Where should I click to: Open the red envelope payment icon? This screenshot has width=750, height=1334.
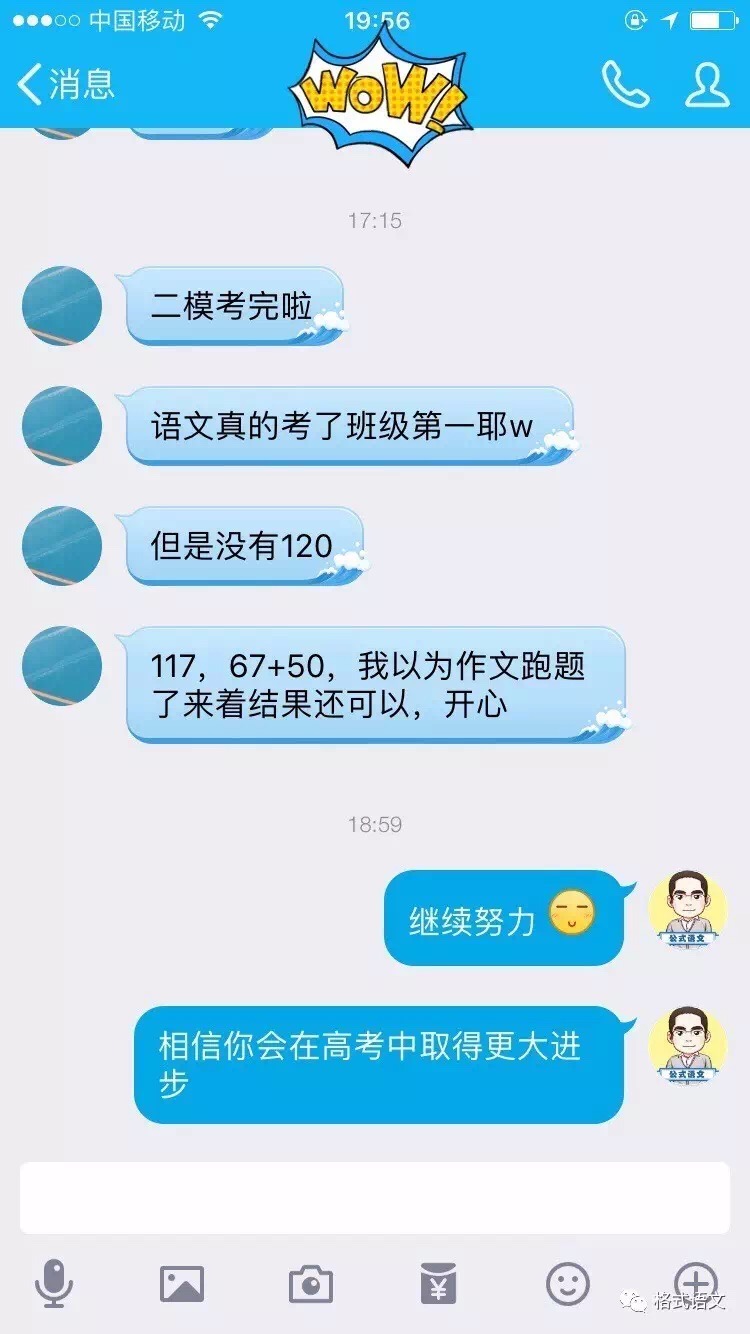(438, 1283)
